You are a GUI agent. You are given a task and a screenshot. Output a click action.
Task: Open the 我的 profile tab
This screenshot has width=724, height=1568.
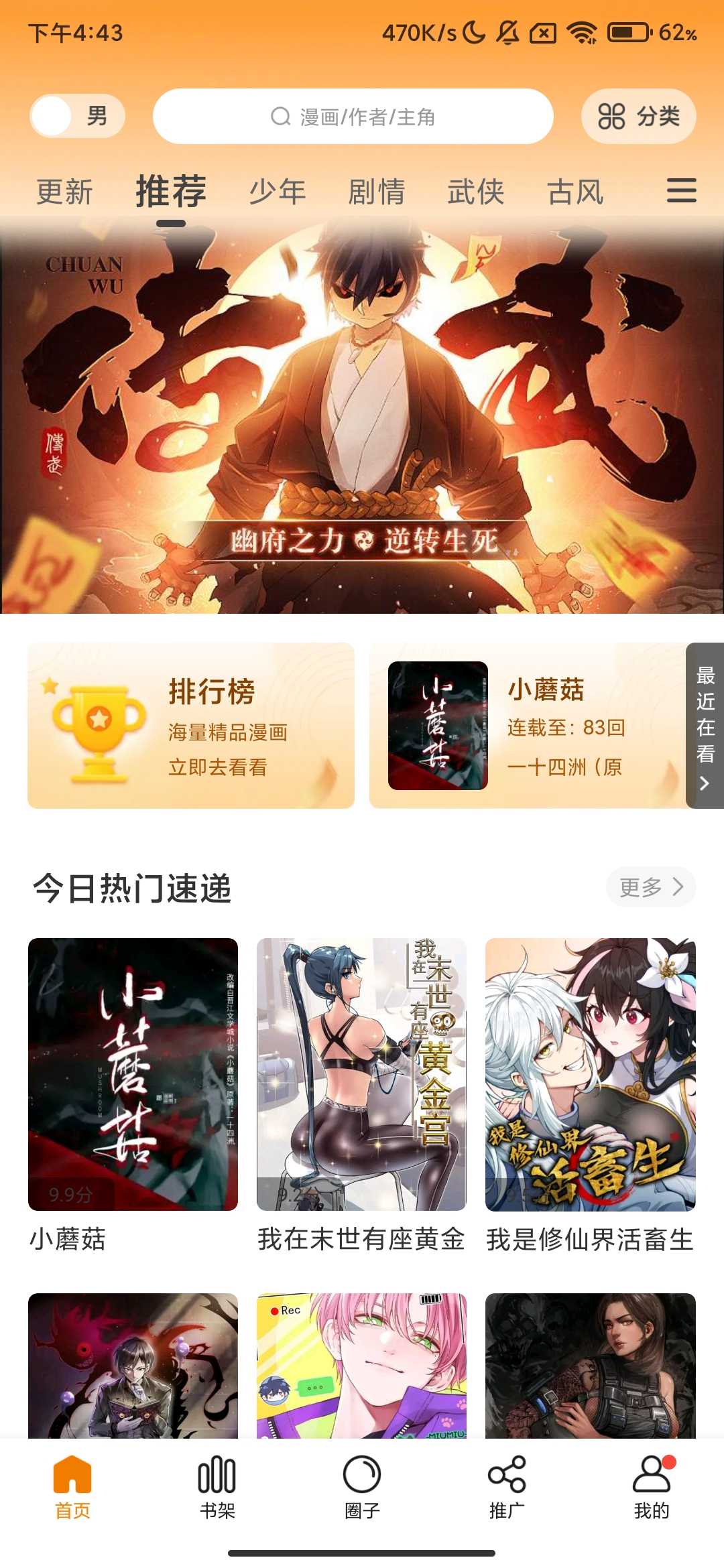[652, 1486]
